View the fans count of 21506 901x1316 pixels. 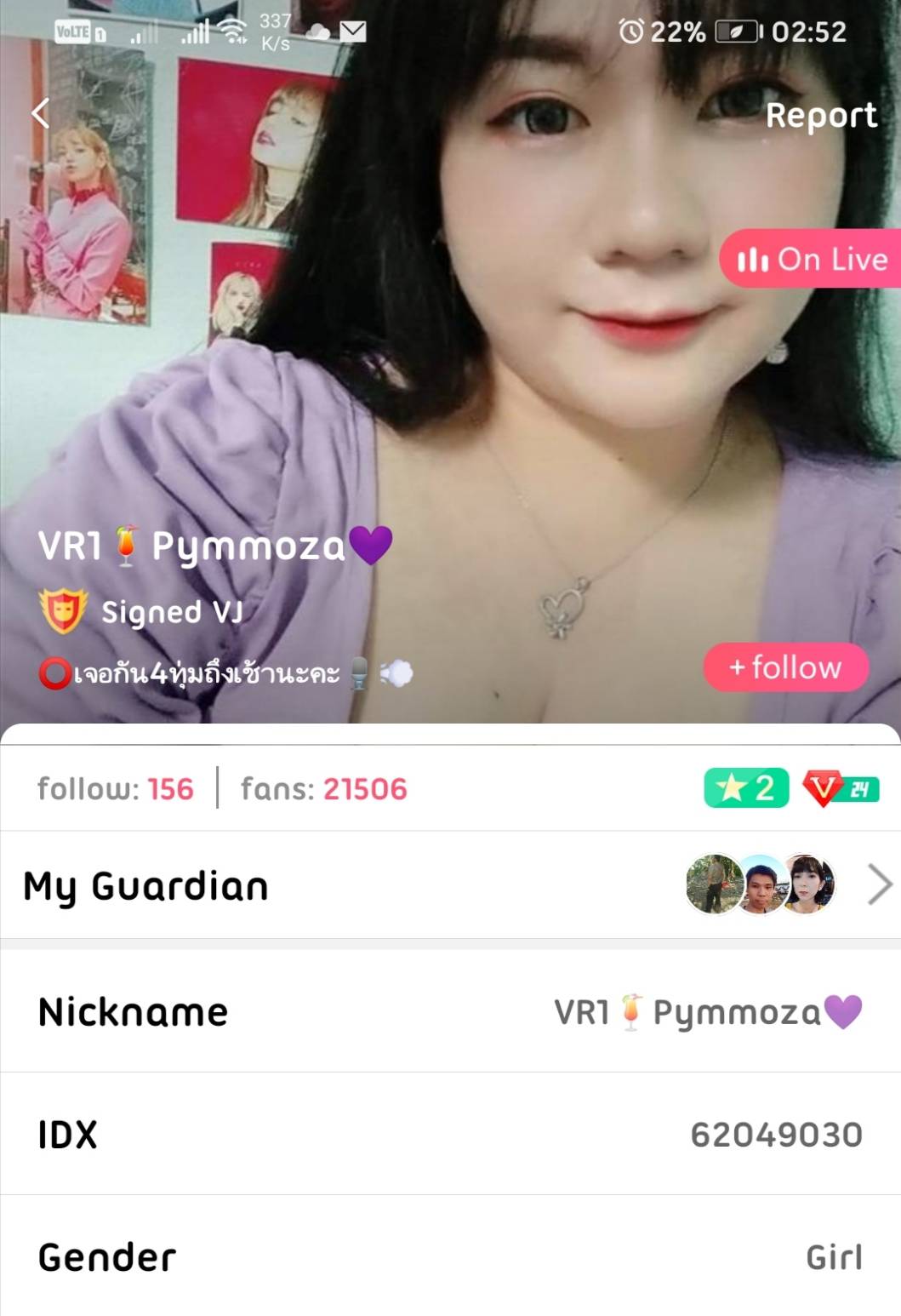(324, 789)
